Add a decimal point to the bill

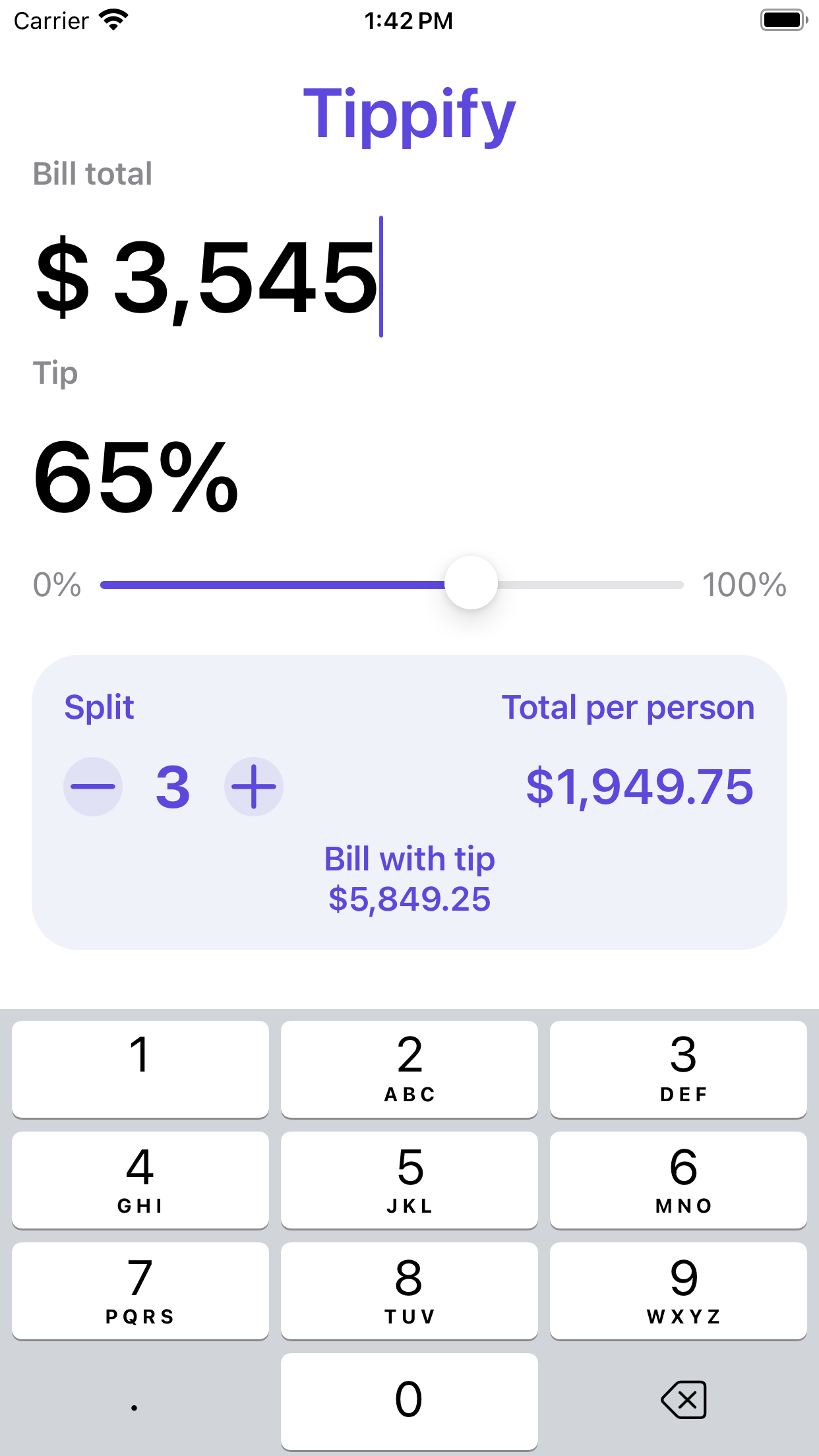point(140,1401)
